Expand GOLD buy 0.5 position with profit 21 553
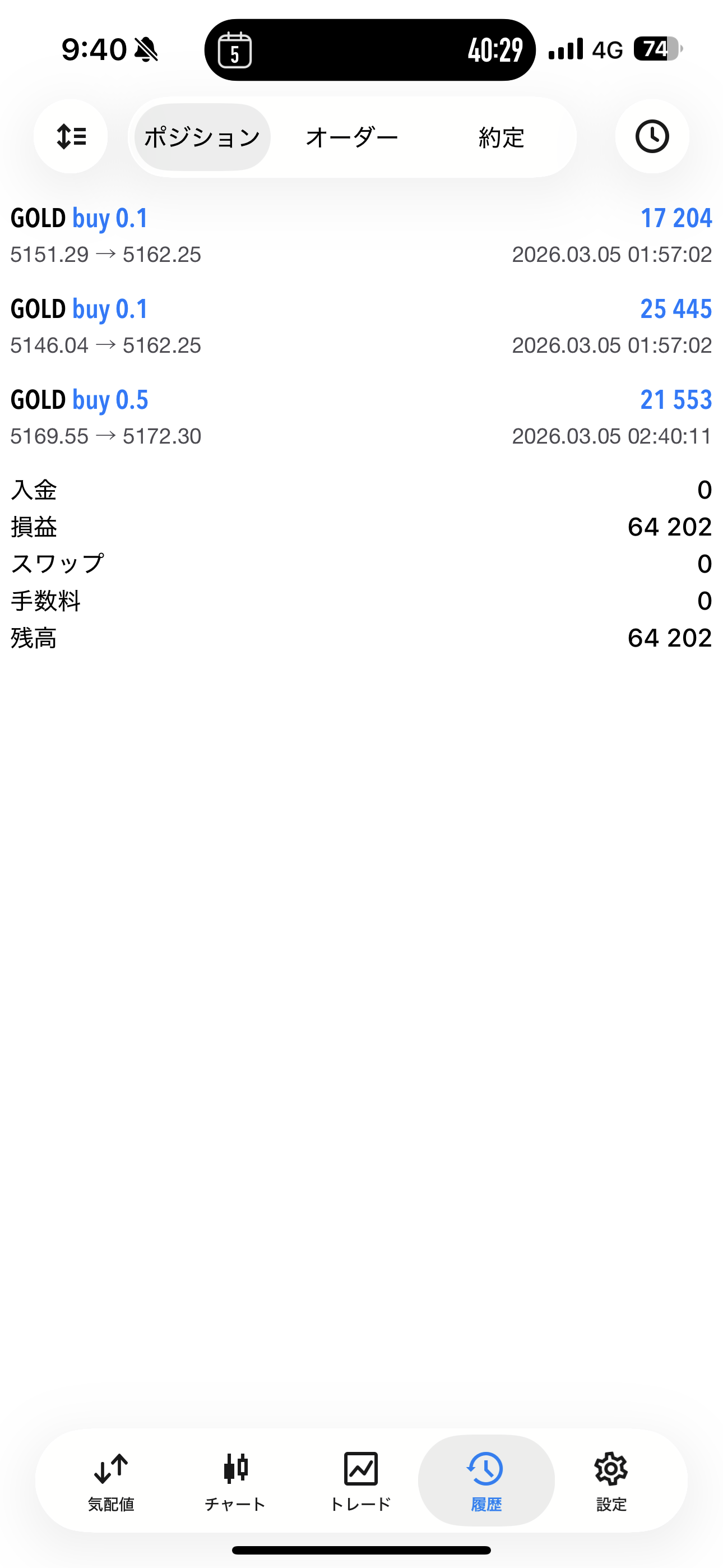The height and width of the screenshot is (1568, 723). pyautogui.click(x=361, y=417)
